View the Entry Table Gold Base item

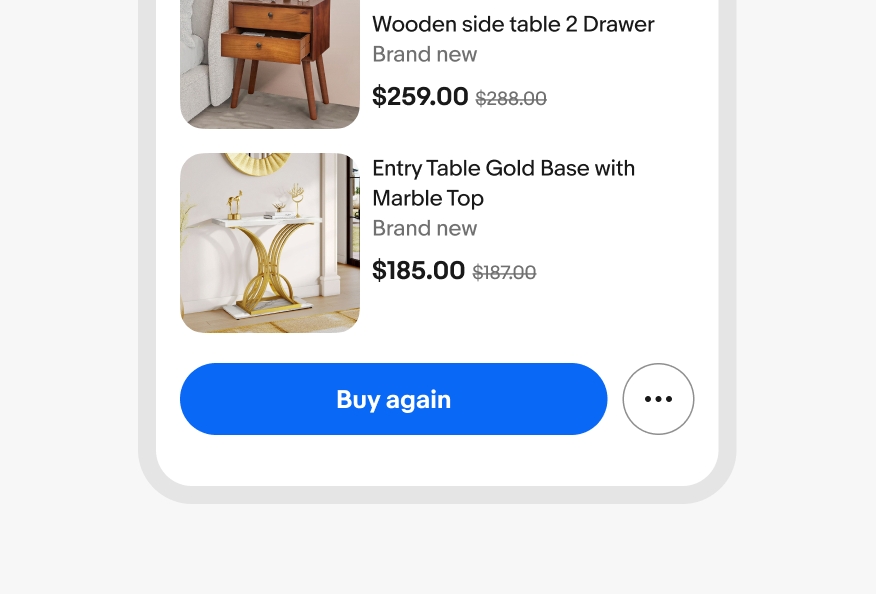tap(503, 182)
